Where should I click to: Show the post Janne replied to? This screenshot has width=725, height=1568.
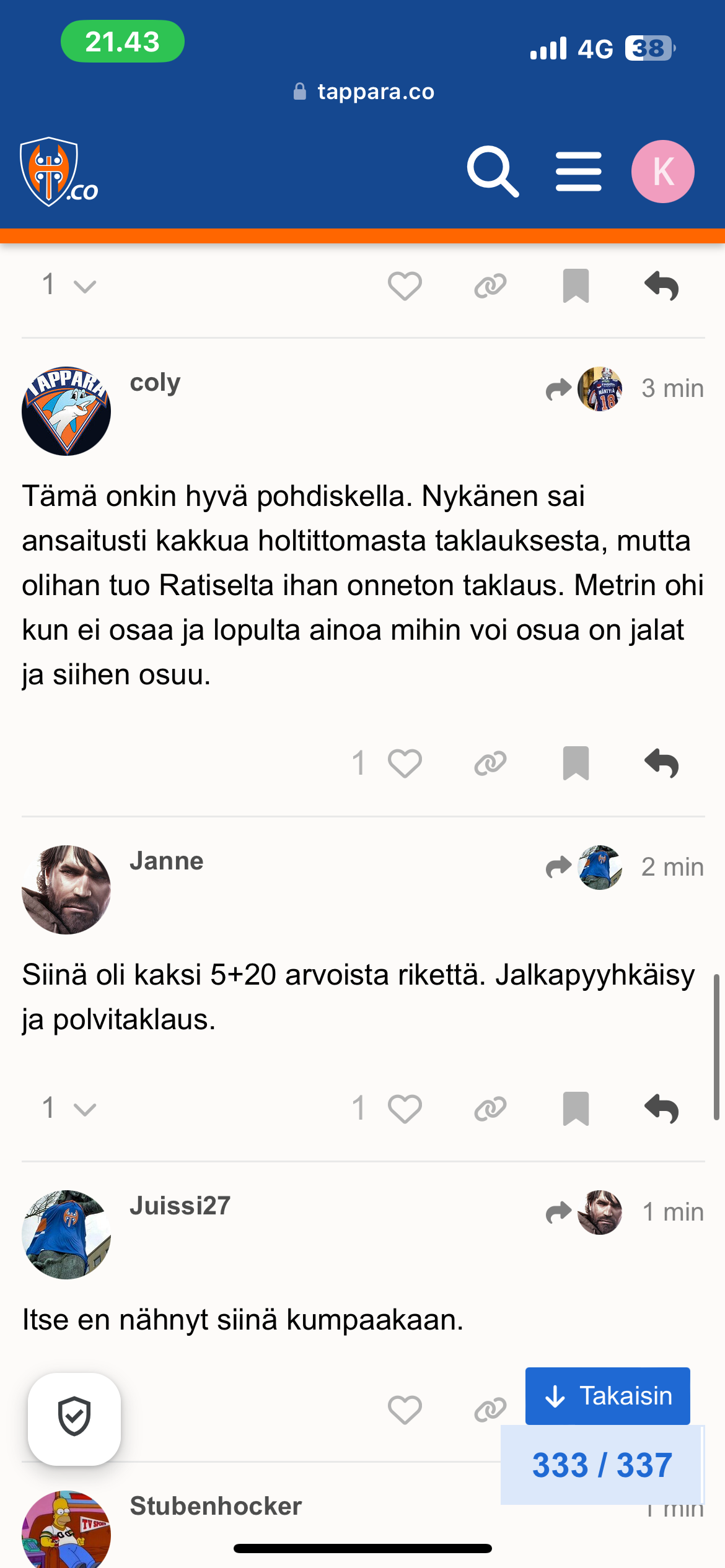(x=584, y=868)
